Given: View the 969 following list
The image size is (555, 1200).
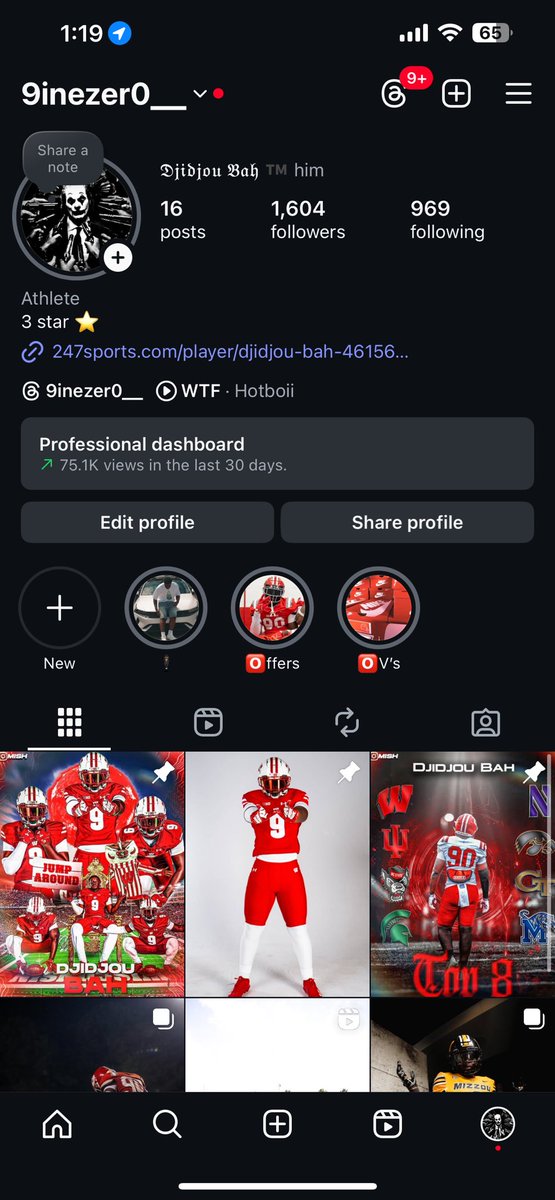Looking at the screenshot, I should tap(447, 220).
